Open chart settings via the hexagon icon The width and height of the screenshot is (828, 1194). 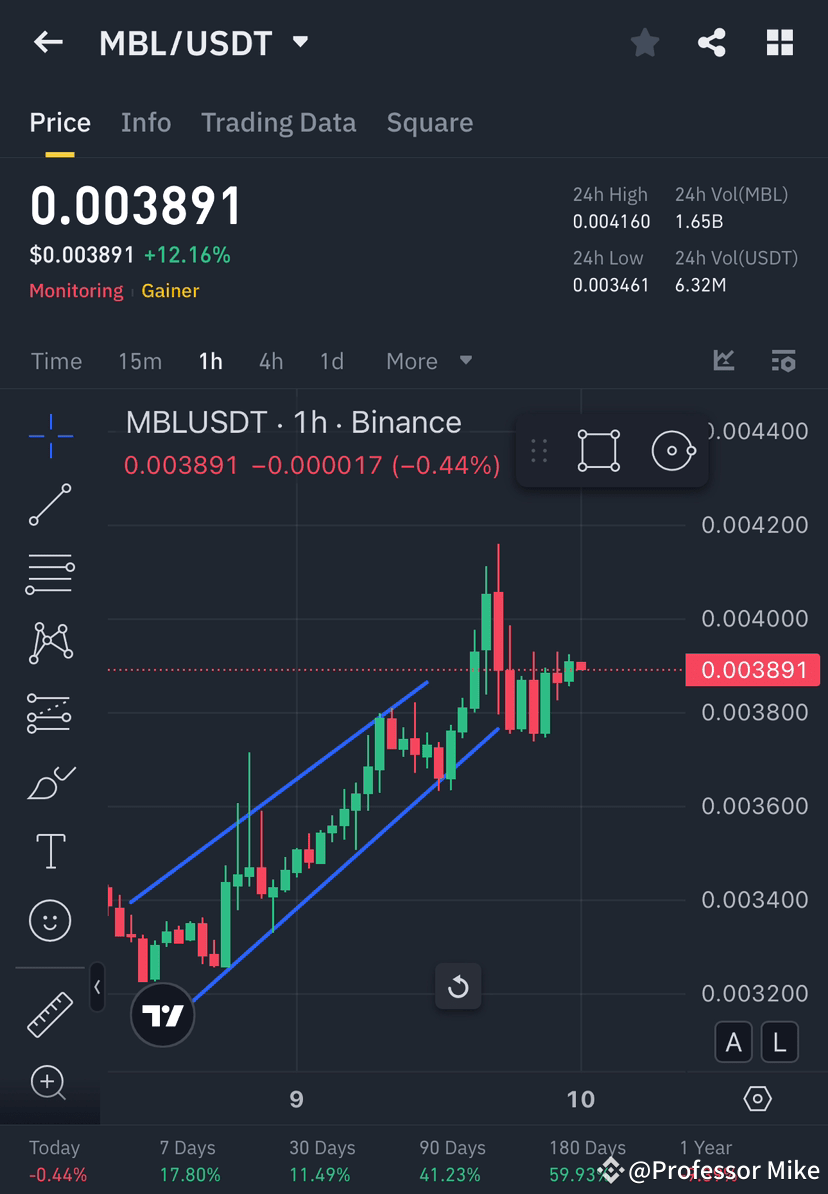(757, 1097)
